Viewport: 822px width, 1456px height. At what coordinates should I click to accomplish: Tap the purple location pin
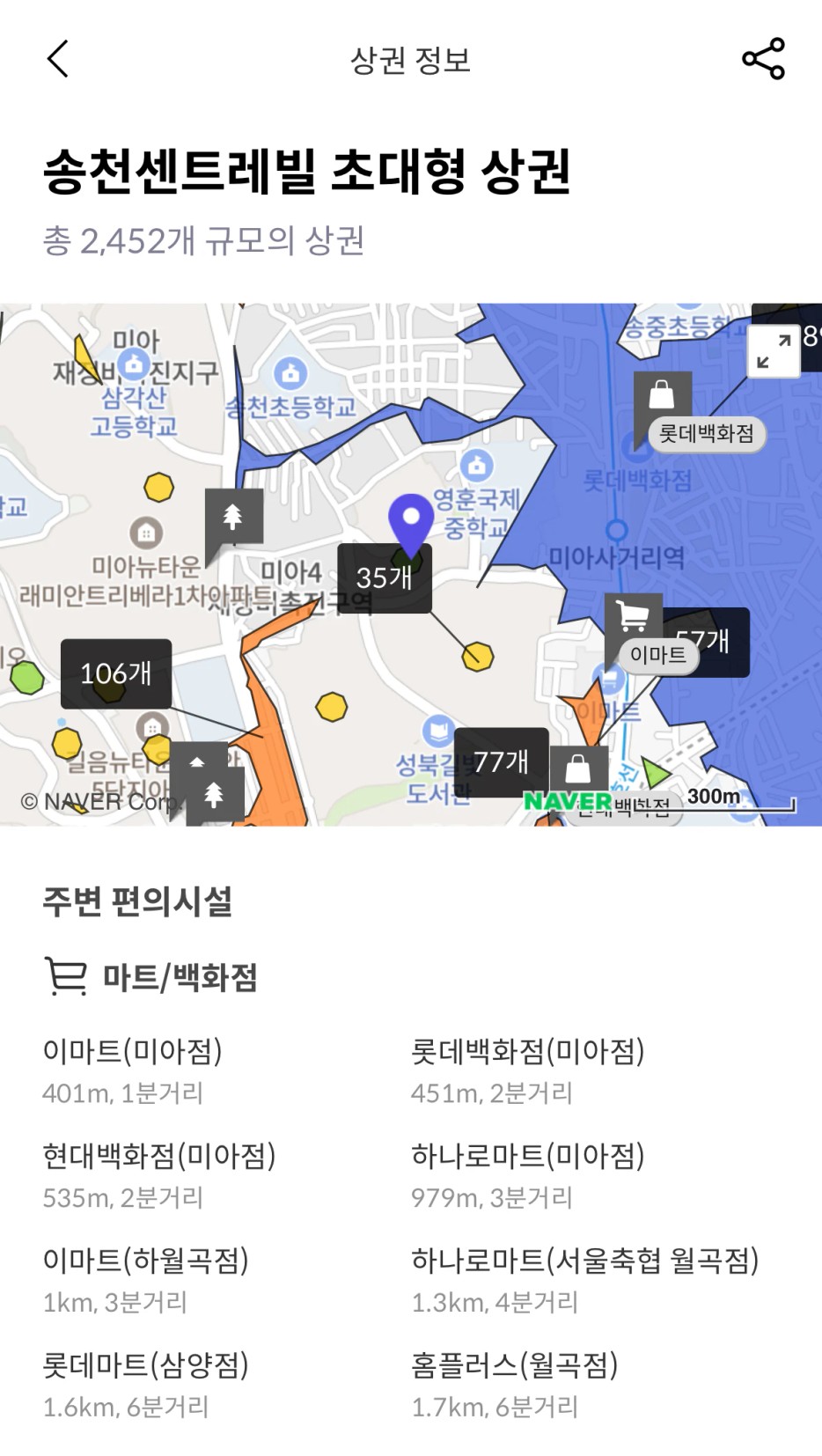click(x=411, y=526)
